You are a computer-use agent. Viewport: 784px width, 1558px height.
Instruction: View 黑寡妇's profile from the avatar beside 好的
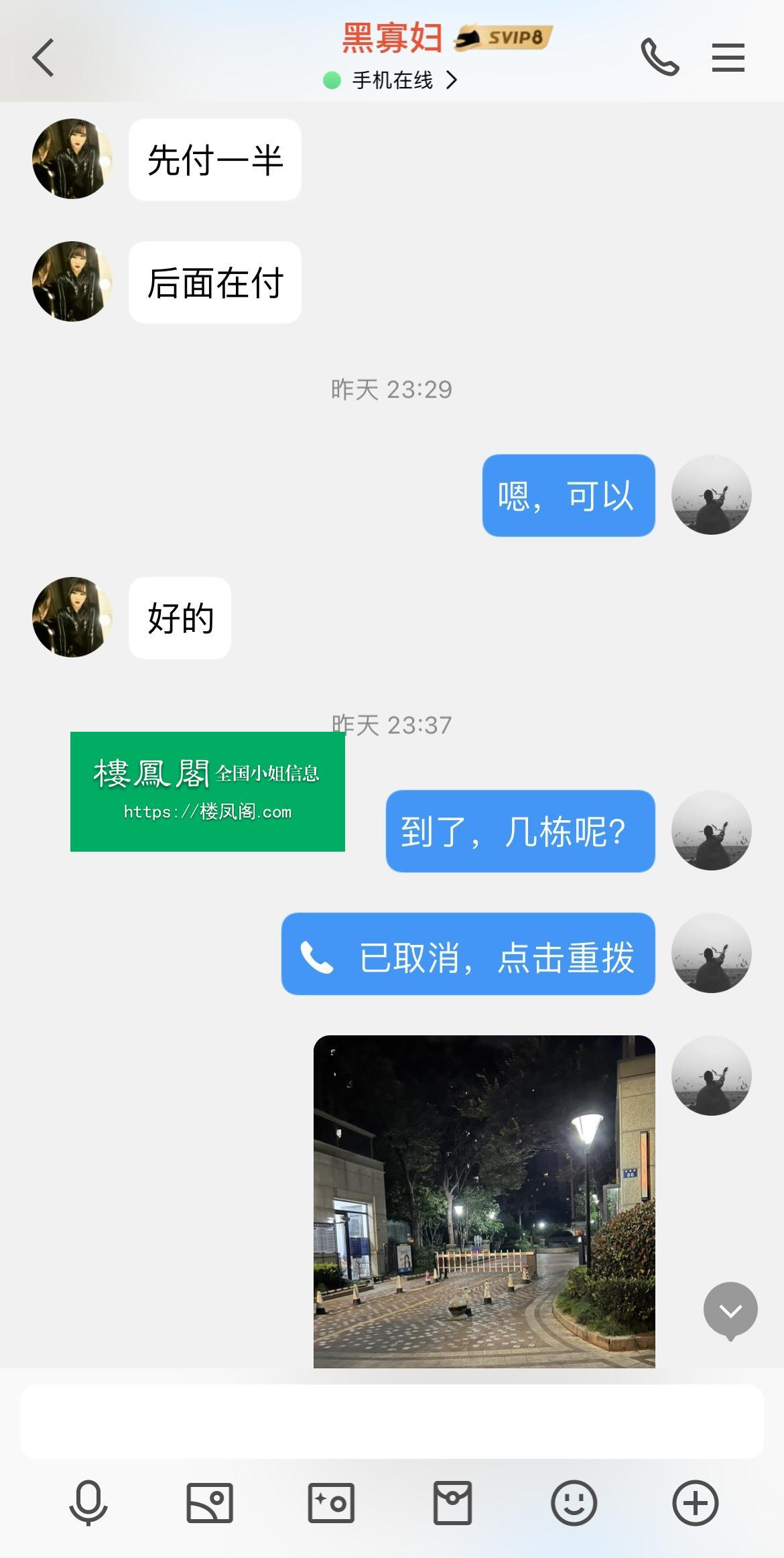click(72, 617)
